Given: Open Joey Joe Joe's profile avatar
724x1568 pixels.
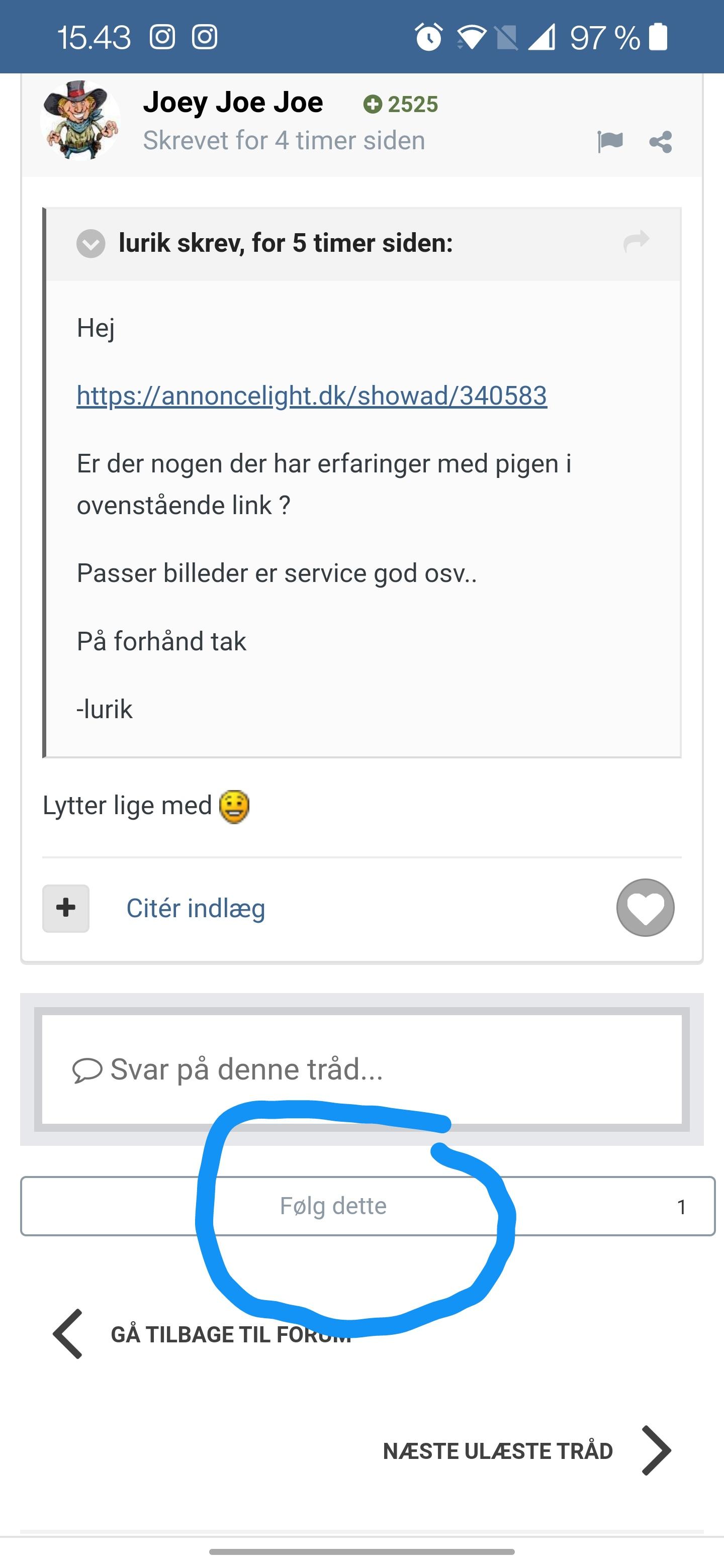Looking at the screenshot, I should tap(80, 121).
